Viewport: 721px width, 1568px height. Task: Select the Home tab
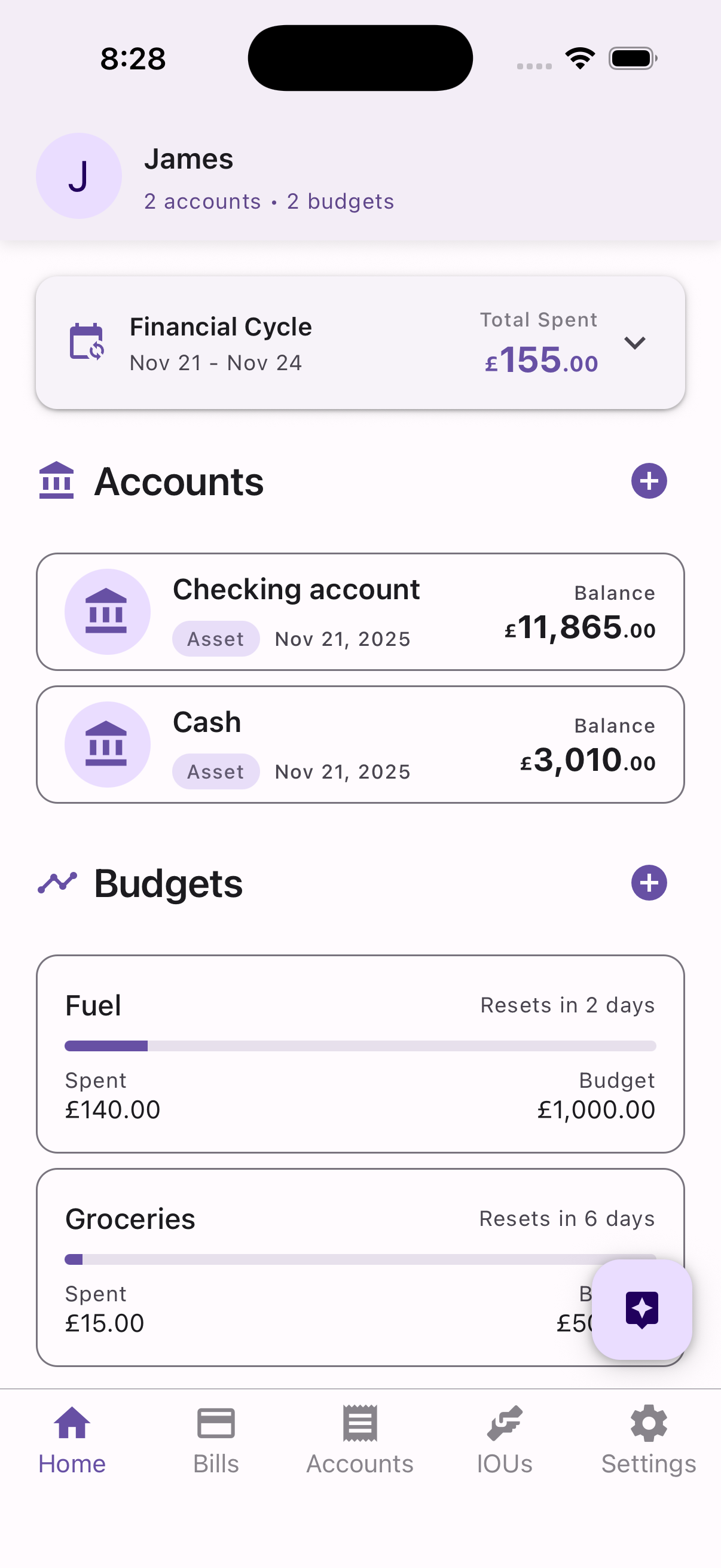tap(71, 1442)
